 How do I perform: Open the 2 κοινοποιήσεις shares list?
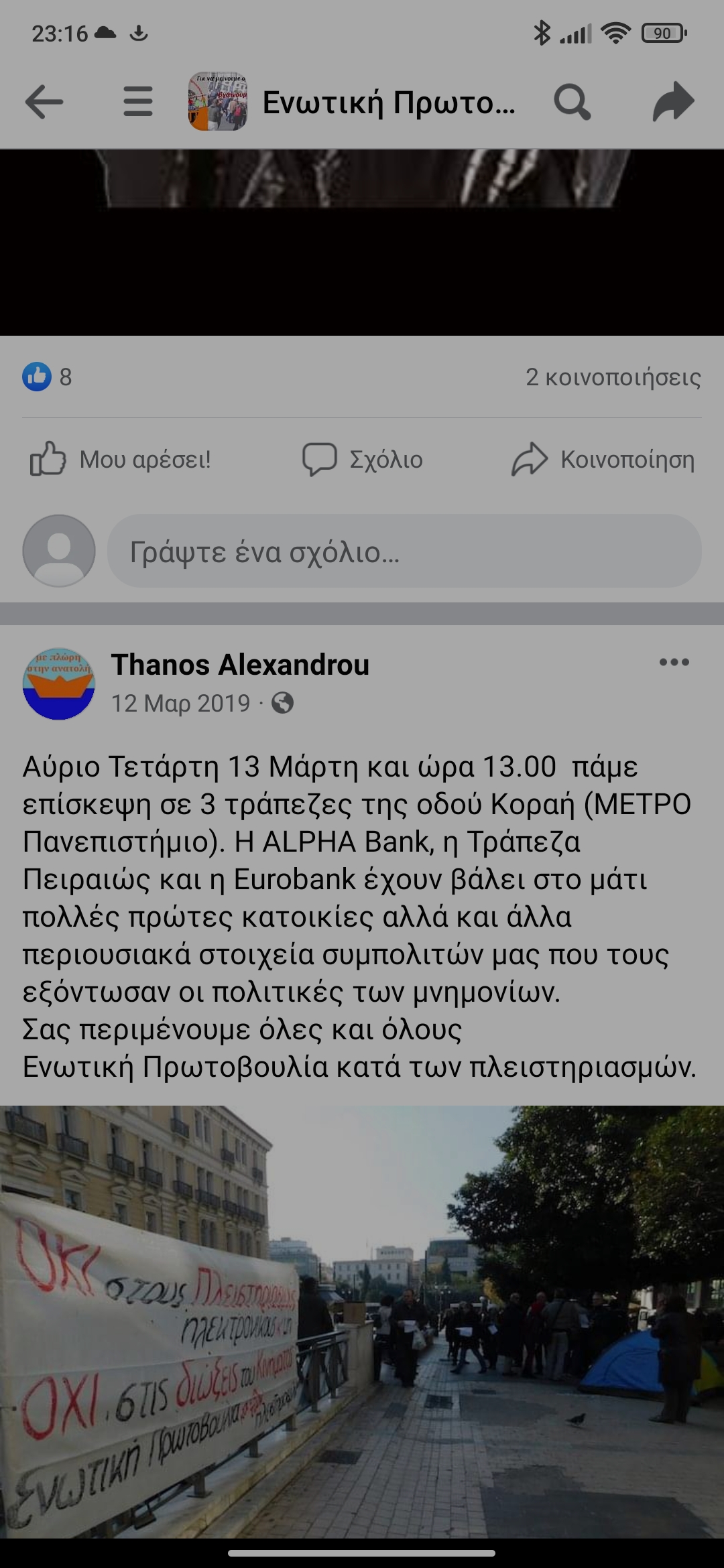pos(613,377)
